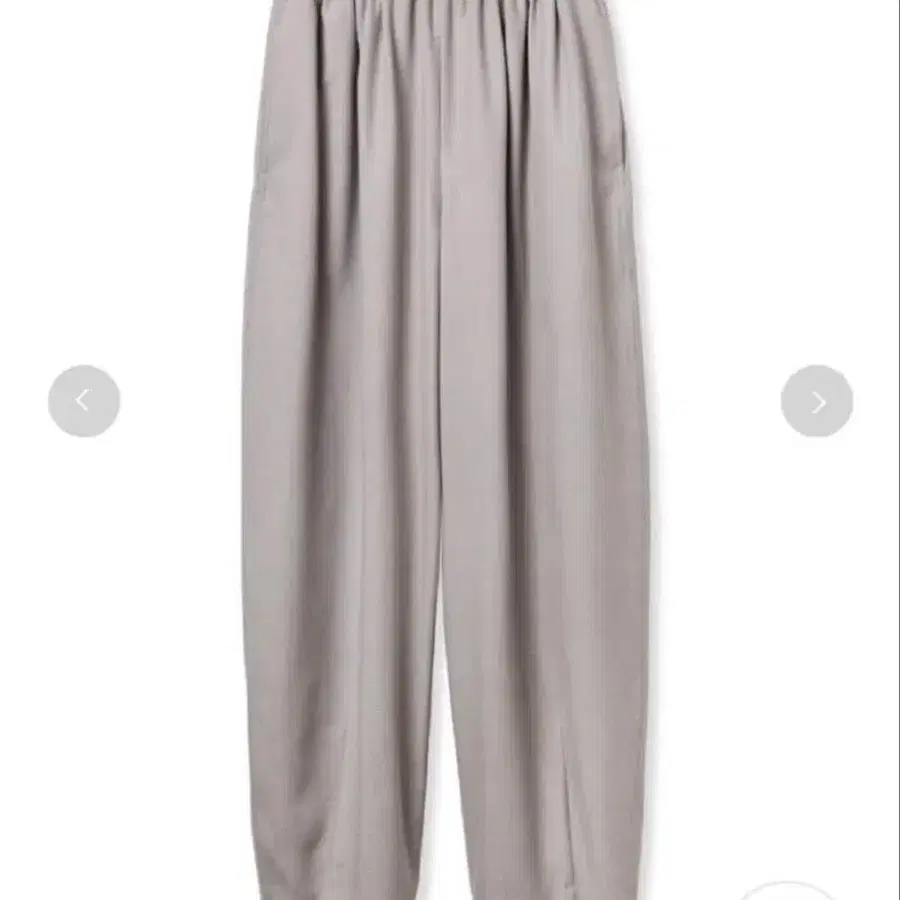The image size is (900, 900).
Task: Show the next product image
Action: (817, 401)
